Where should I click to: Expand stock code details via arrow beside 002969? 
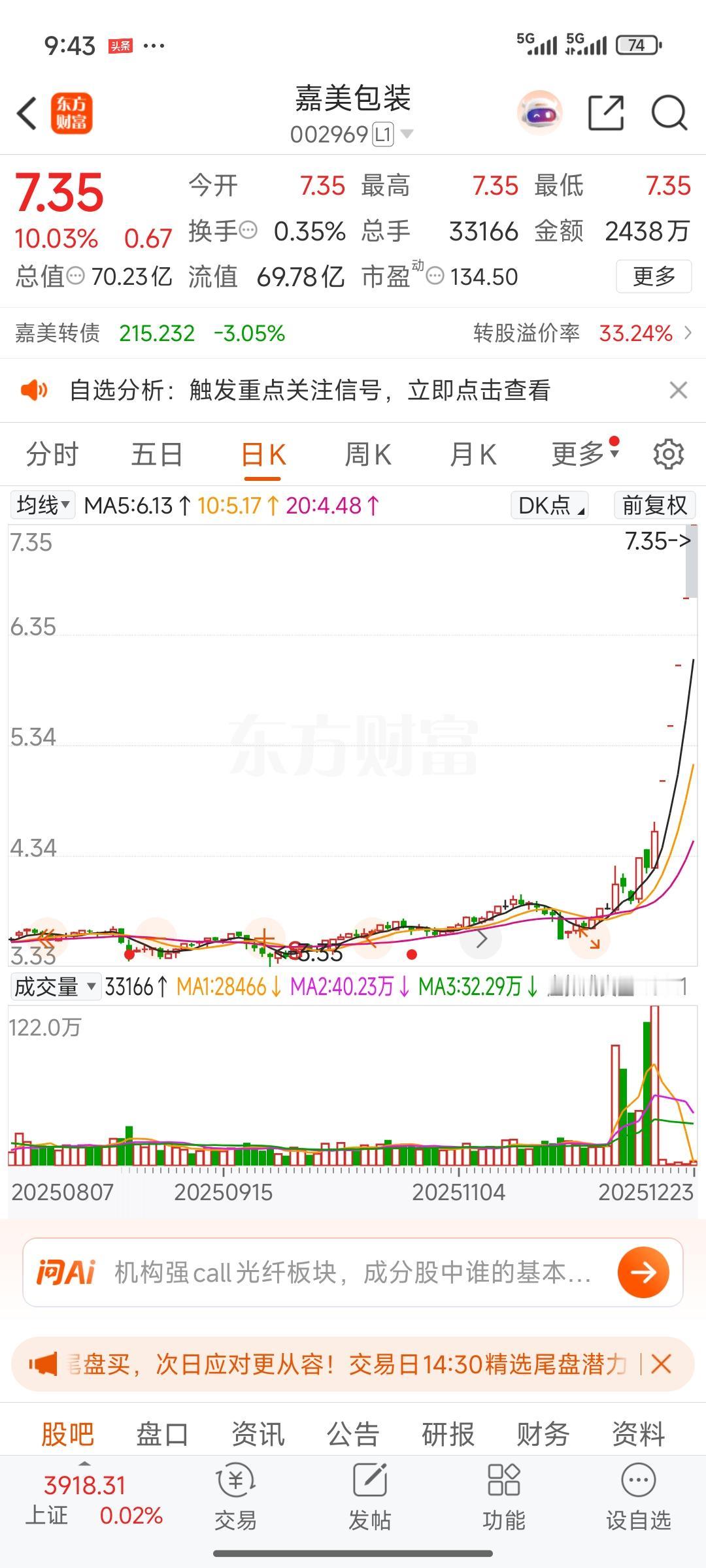tap(409, 135)
